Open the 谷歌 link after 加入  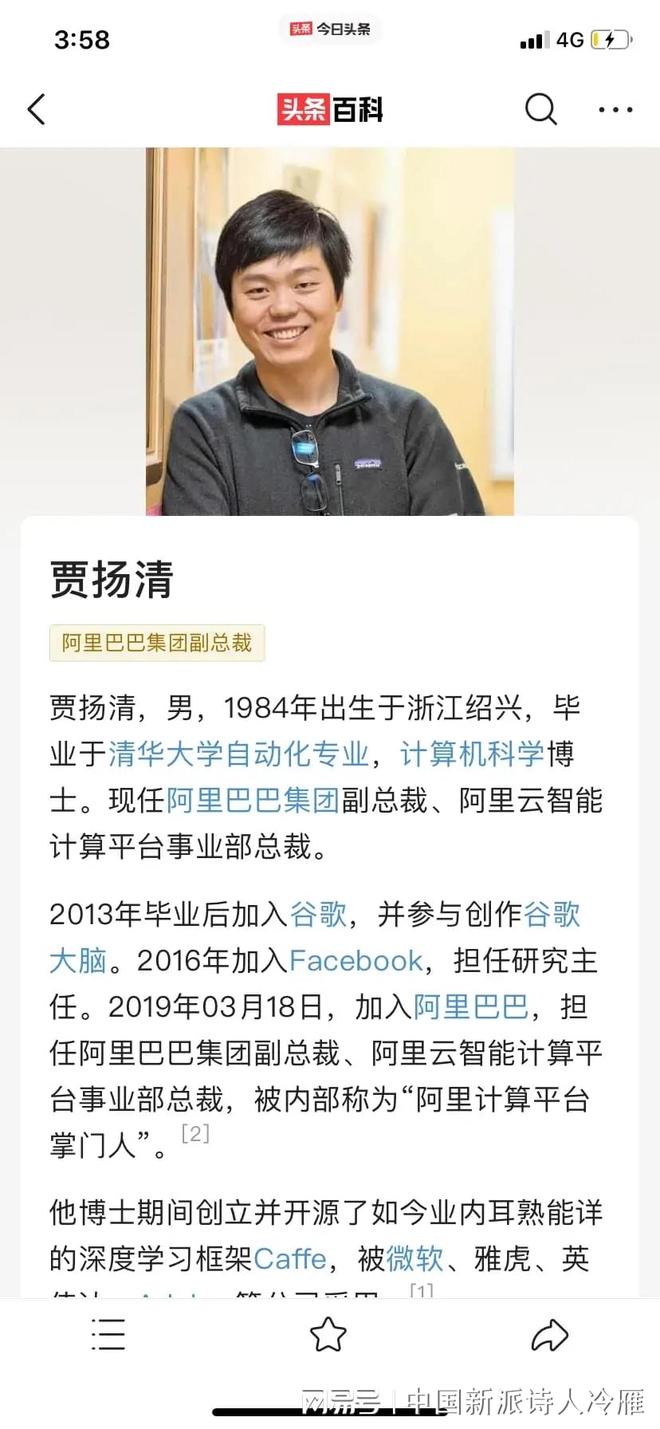[x=318, y=914]
